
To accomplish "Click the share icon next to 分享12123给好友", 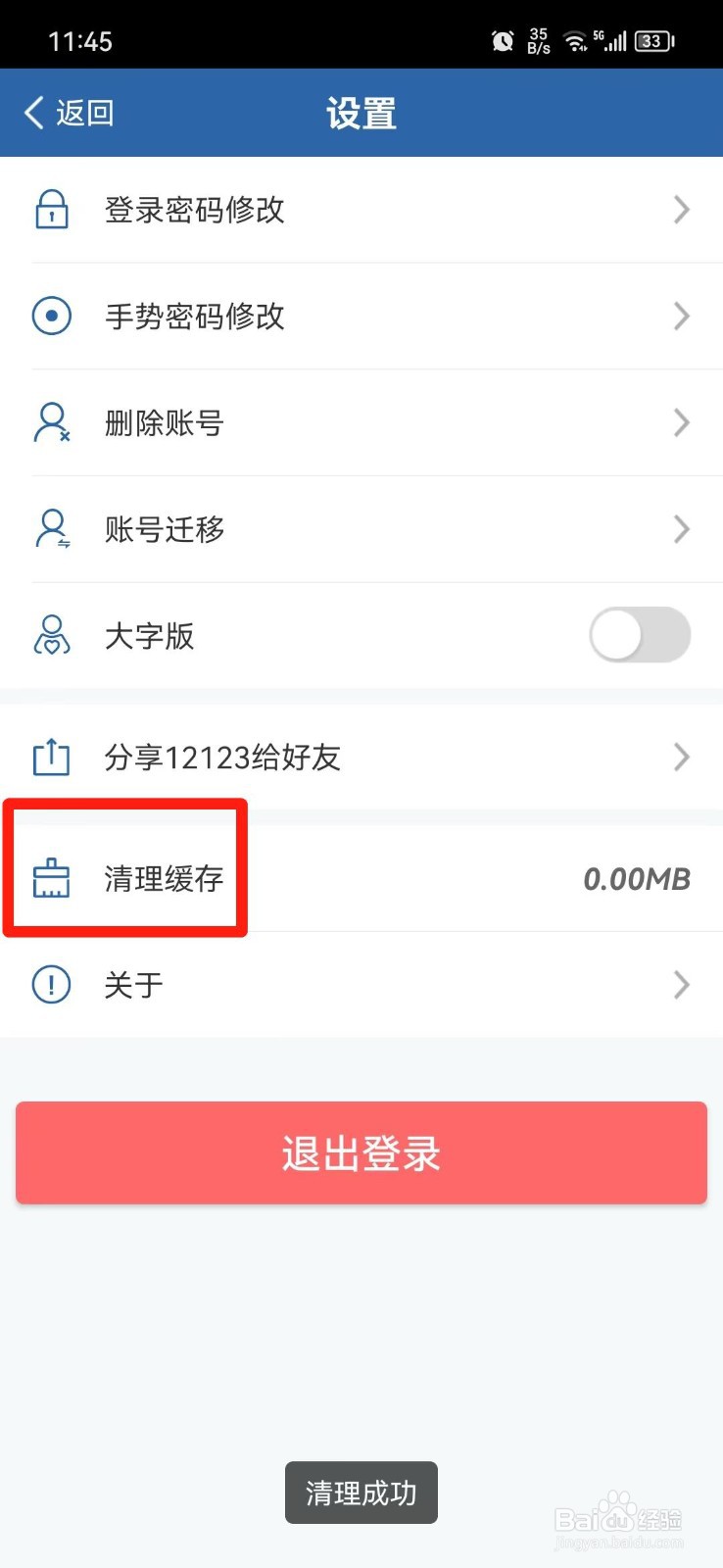I will tap(51, 757).
